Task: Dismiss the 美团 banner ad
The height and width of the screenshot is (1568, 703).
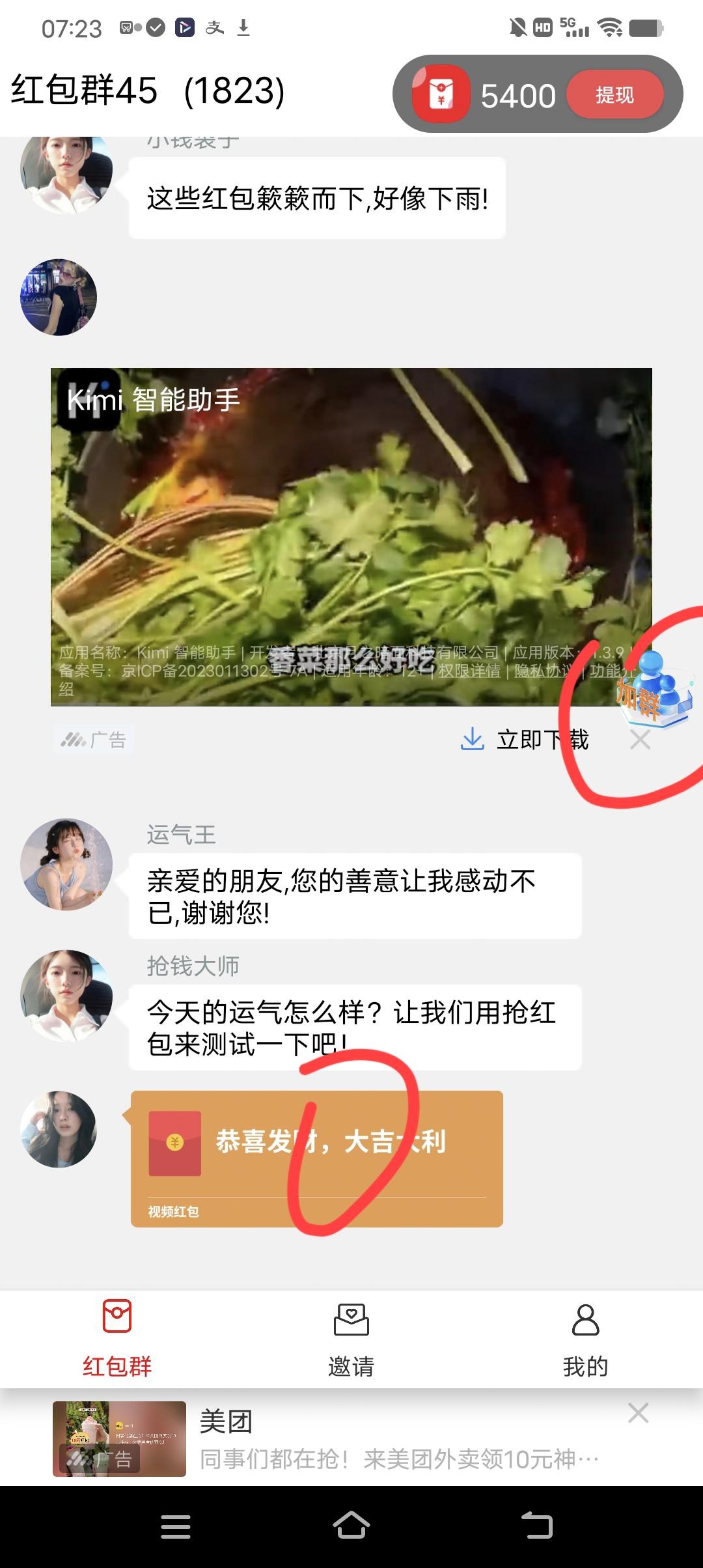Action: (x=638, y=1413)
